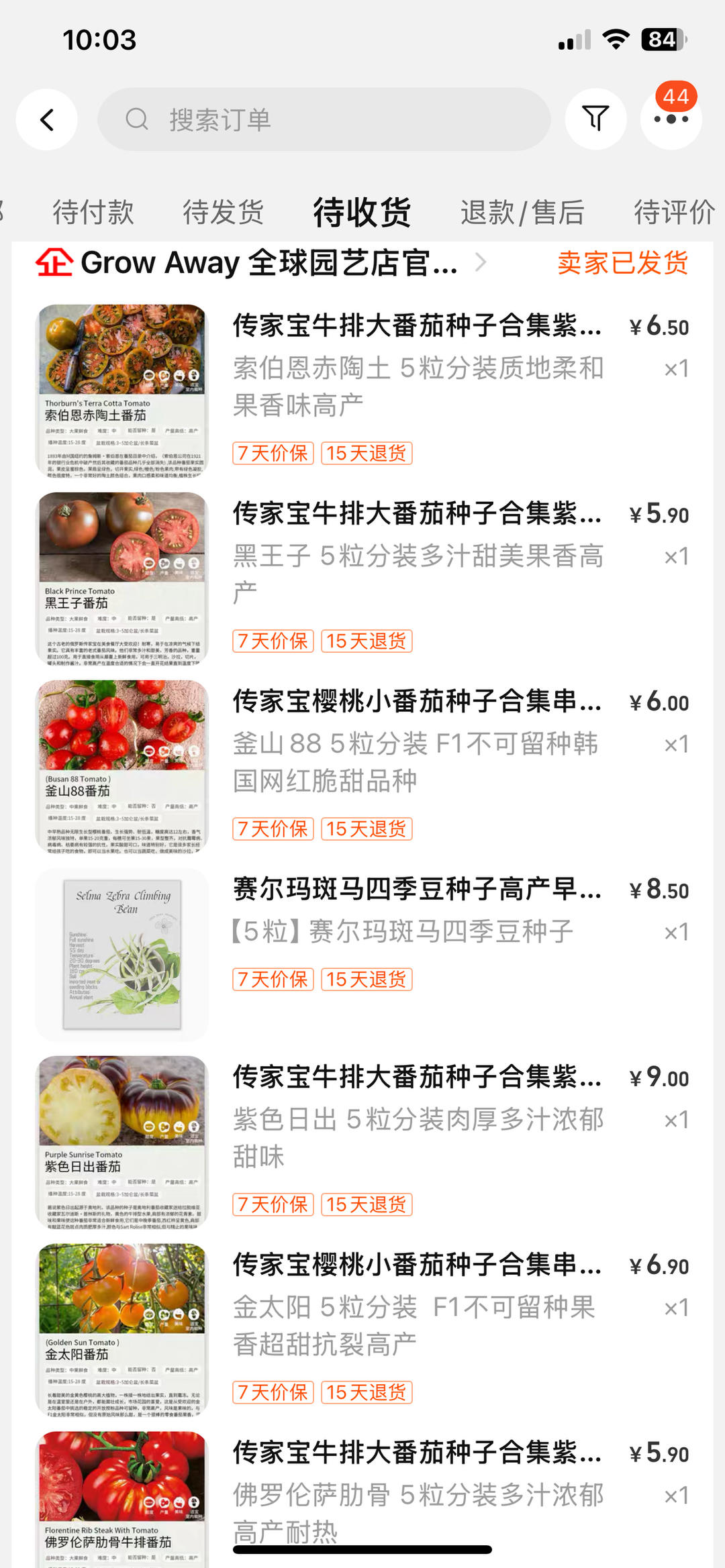Open the 索伯恩赤陶土 tomato seed item
Screen dimensions: 725x1568
(x=416, y=326)
